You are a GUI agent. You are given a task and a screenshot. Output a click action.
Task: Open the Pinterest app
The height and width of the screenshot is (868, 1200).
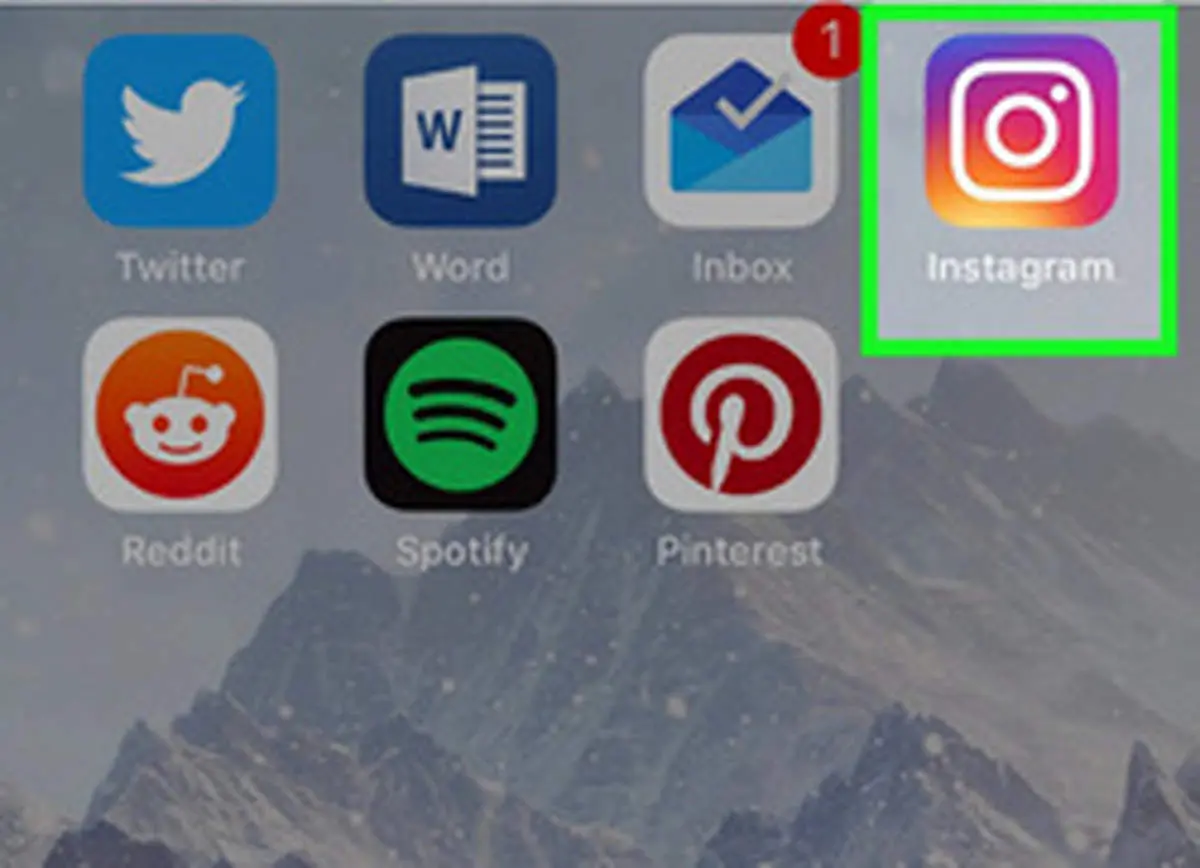740,413
